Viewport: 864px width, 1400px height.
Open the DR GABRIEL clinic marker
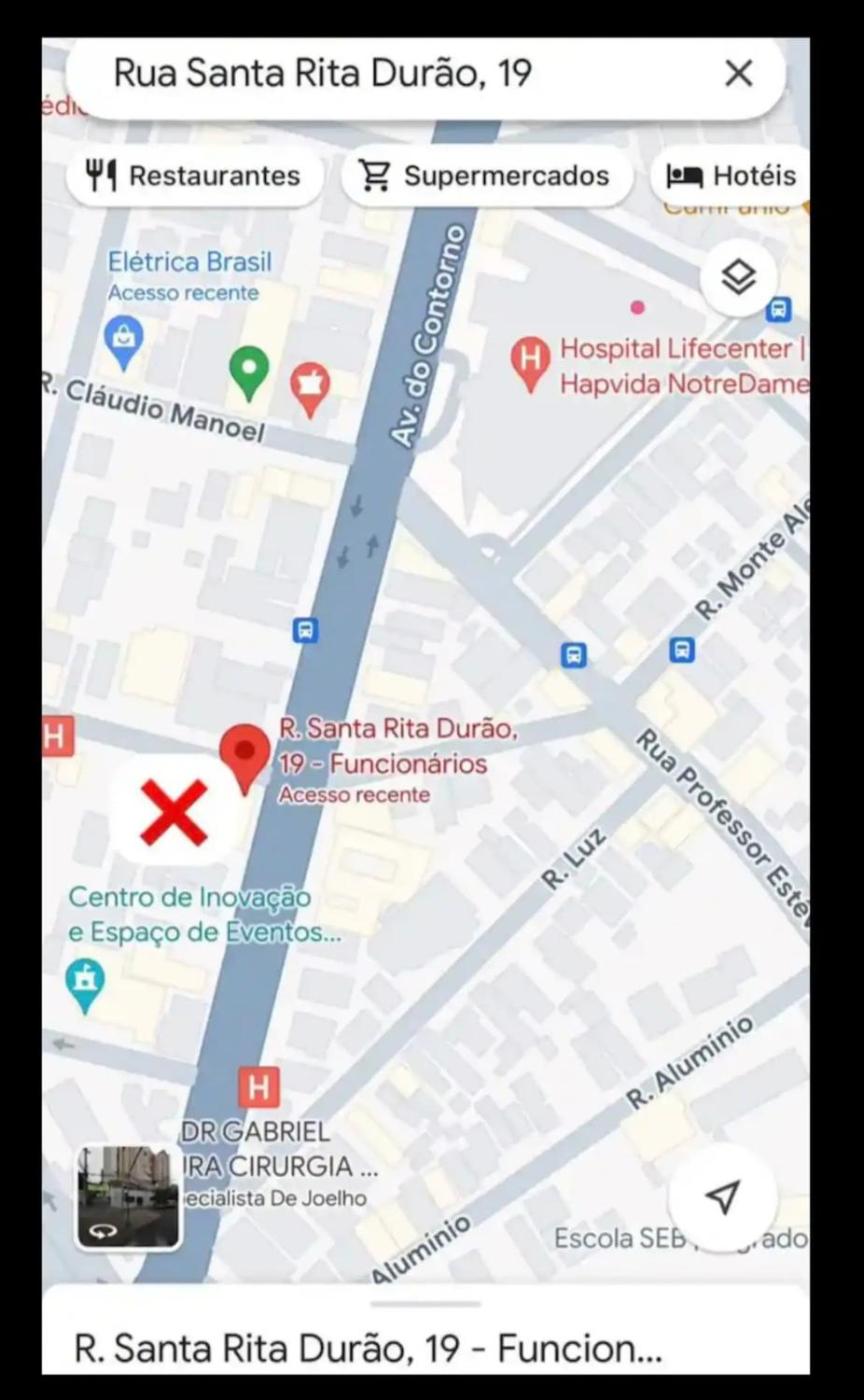point(259,1087)
